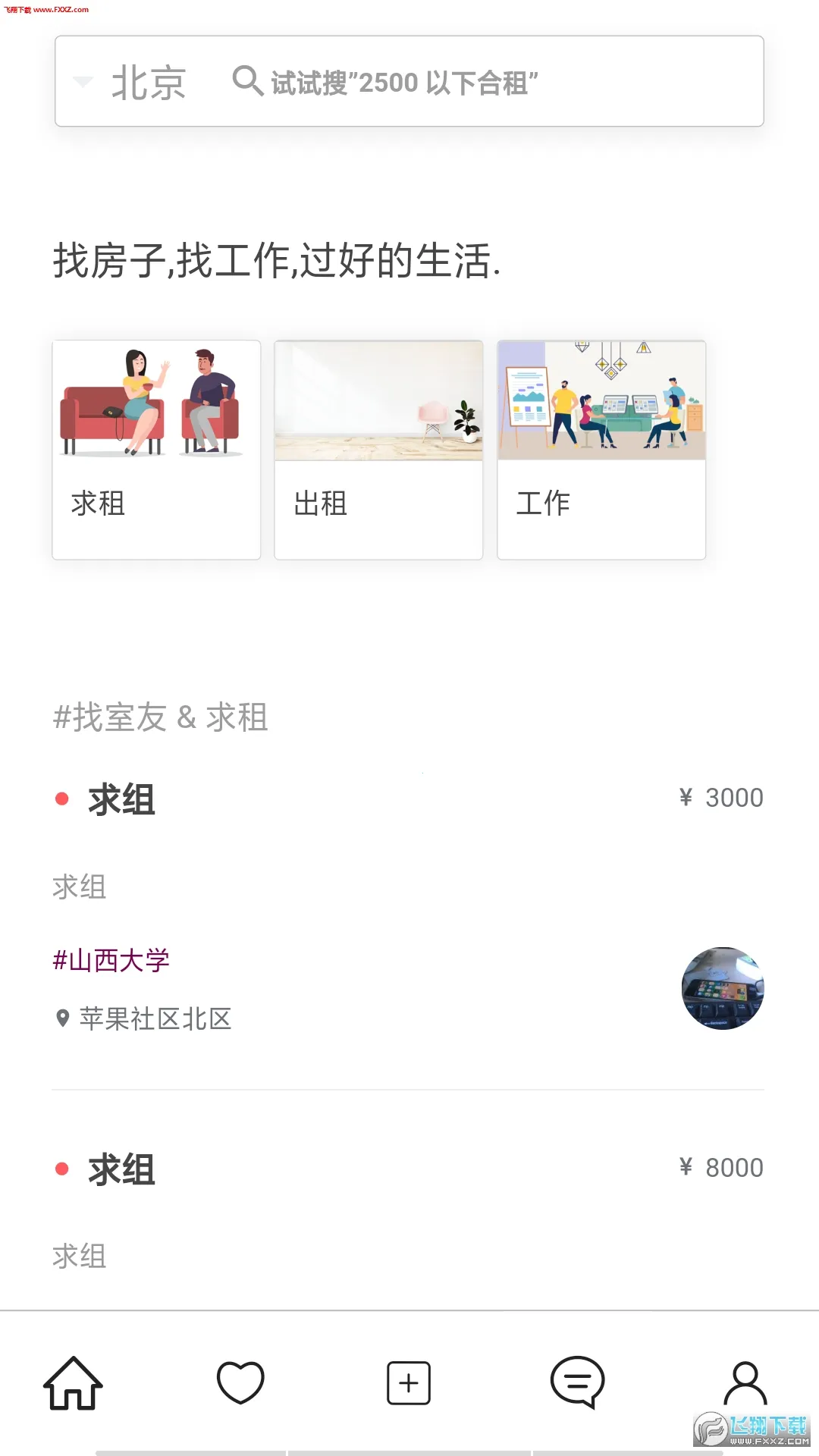Open the 北京 city dropdown

pos(130,82)
